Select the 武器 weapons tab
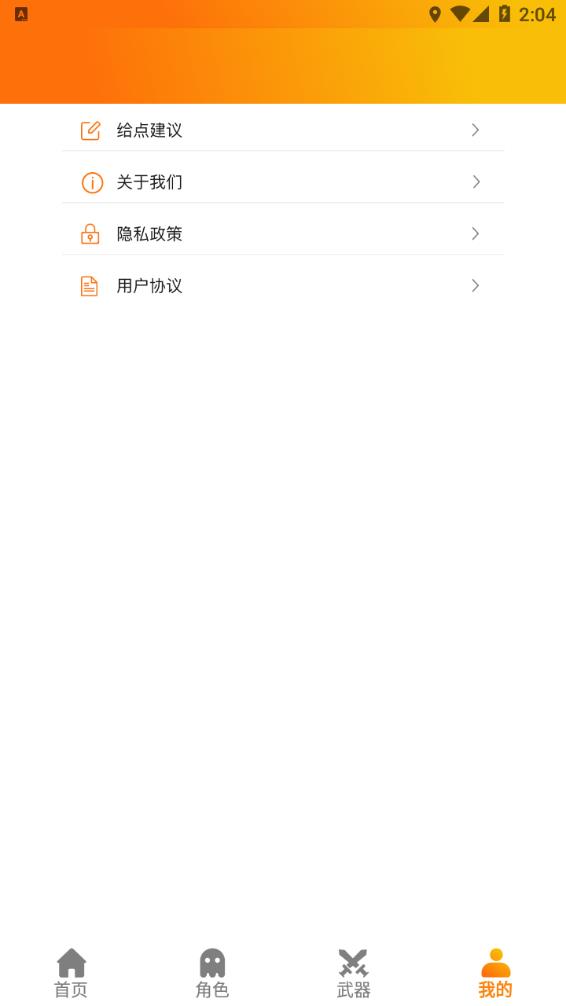 click(x=354, y=973)
